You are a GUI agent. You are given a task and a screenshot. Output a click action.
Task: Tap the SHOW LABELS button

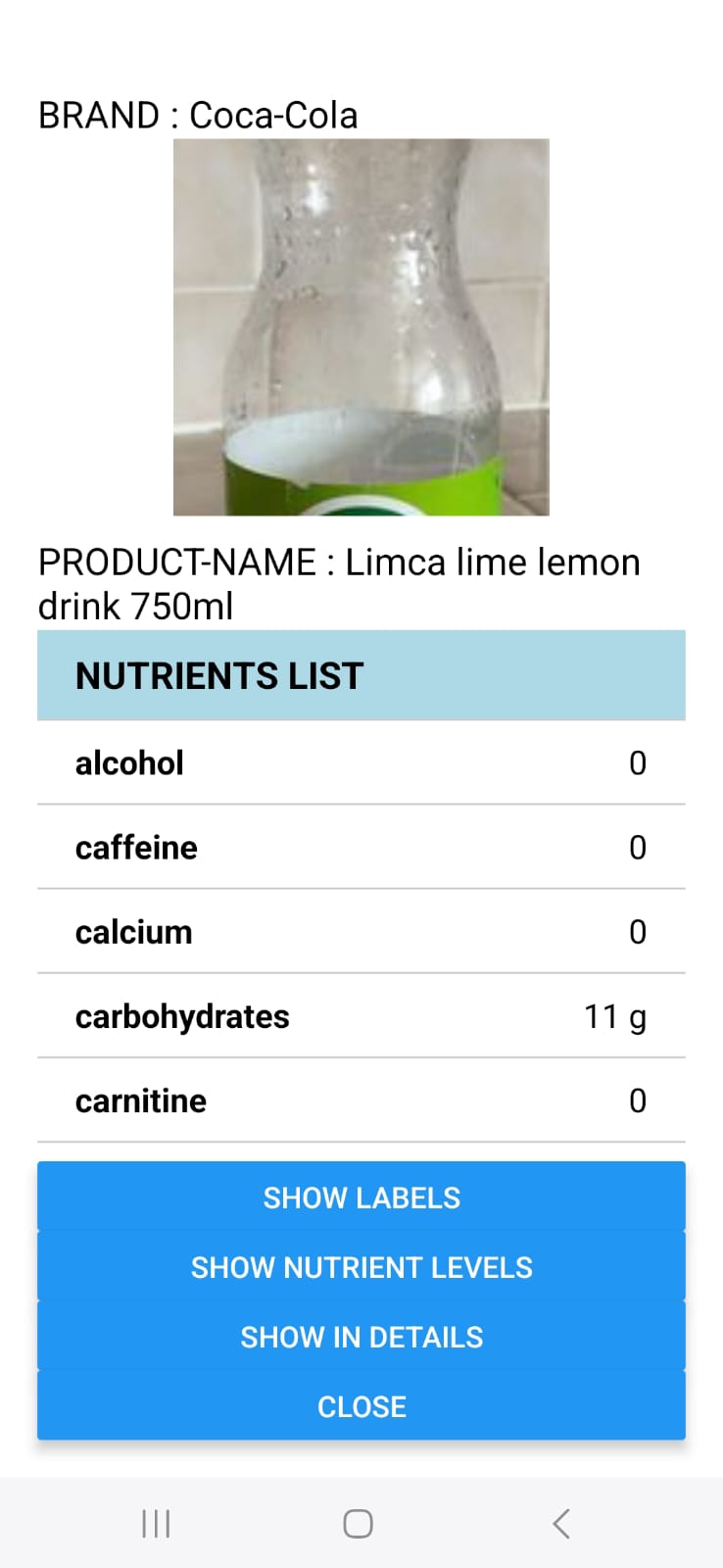click(361, 1197)
